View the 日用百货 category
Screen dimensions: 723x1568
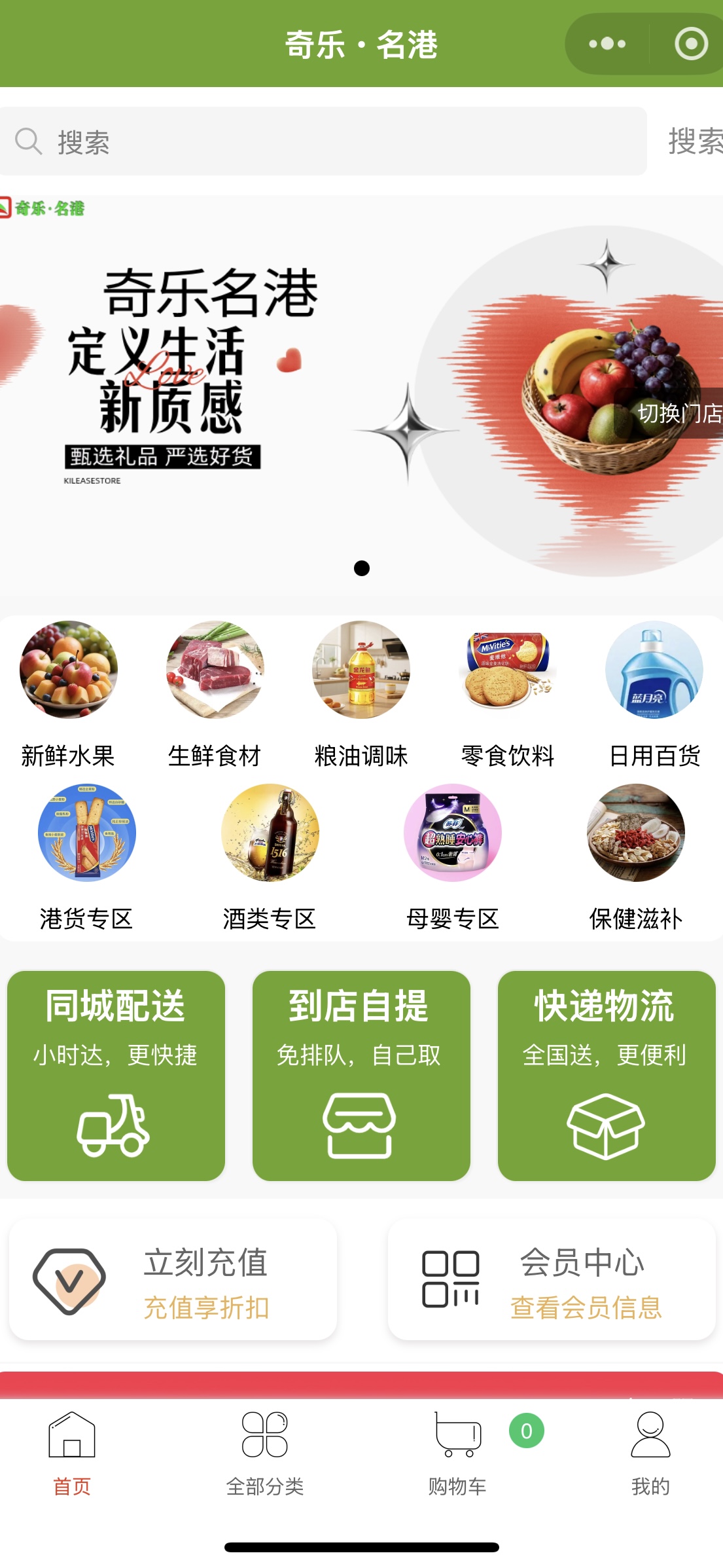coord(654,694)
